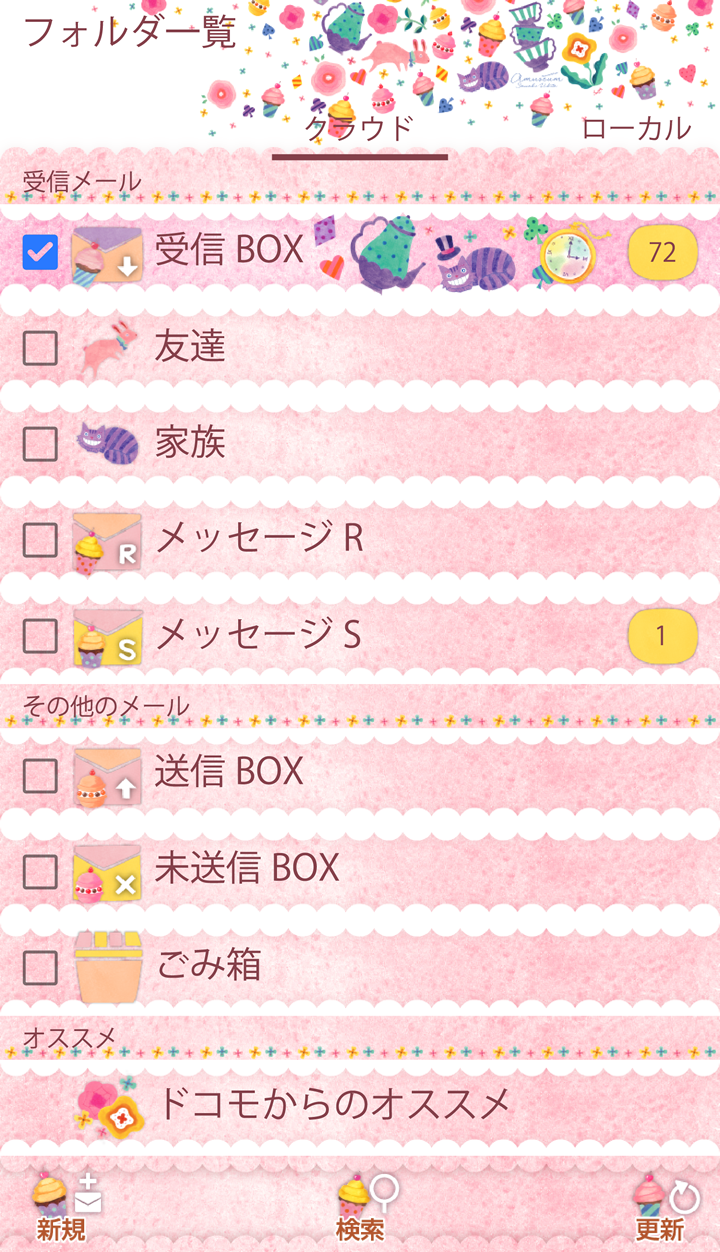Uncheck the 受信 BOX checkbox

coord(40,252)
